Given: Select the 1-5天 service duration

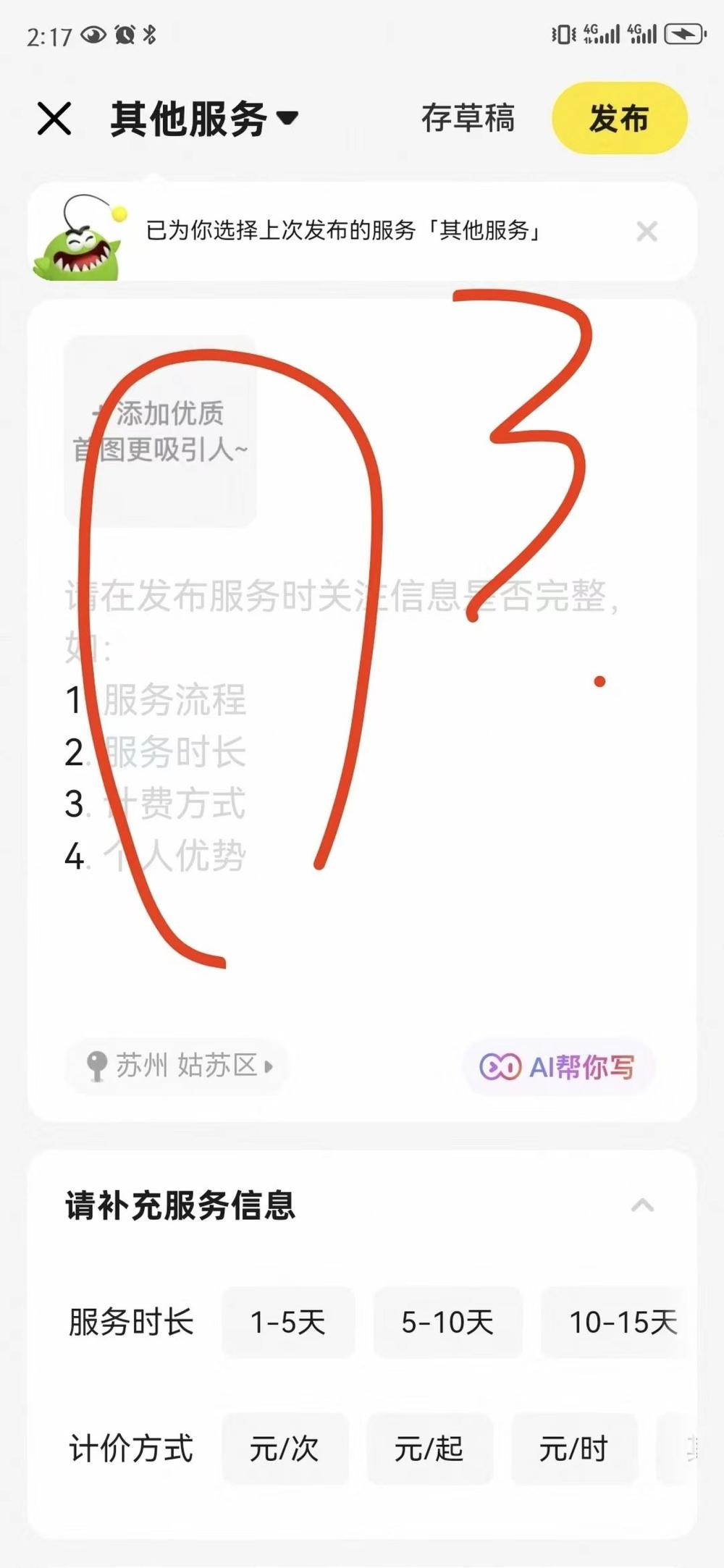Looking at the screenshot, I should pyautogui.click(x=287, y=1323).
